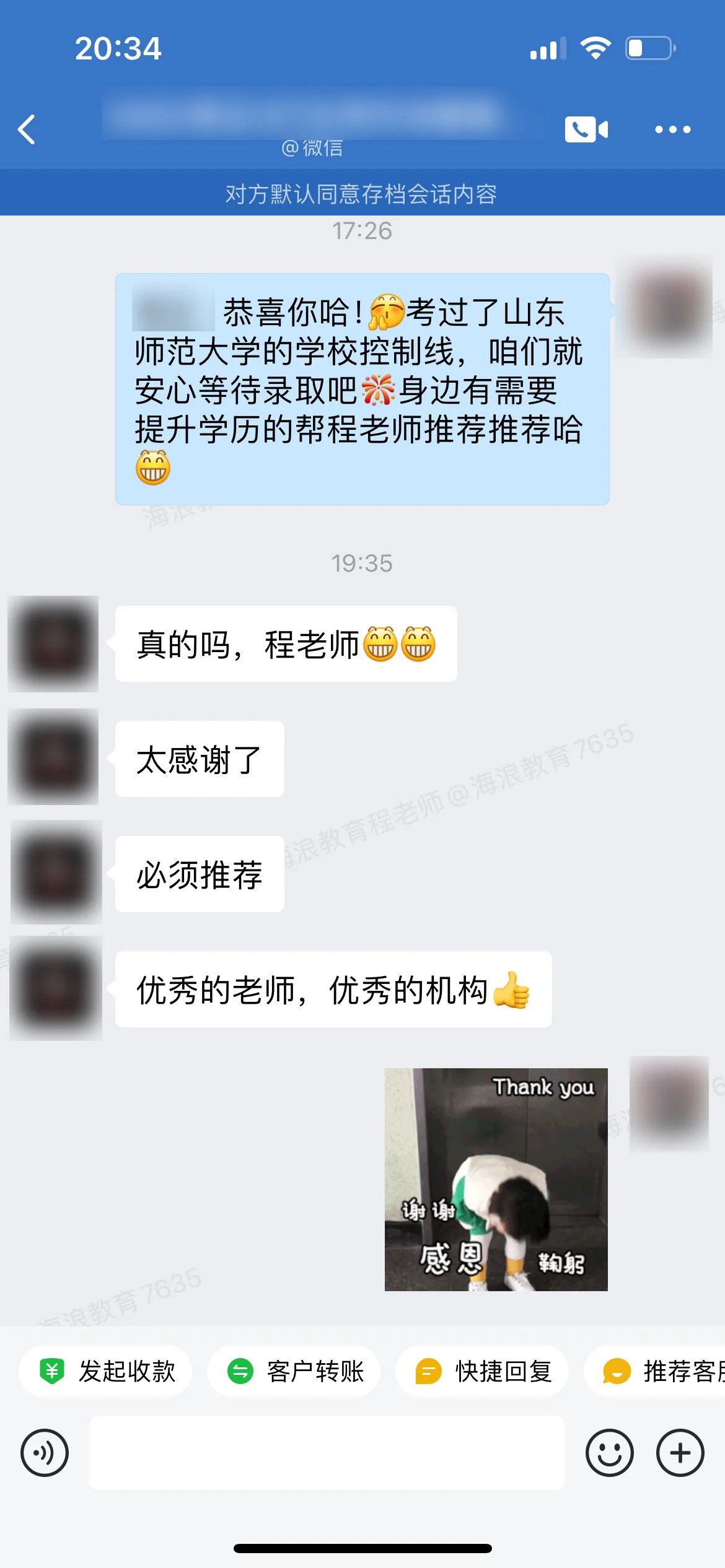Open sender avatar beside 恭喜你哈 message

(x=666, y=307)
